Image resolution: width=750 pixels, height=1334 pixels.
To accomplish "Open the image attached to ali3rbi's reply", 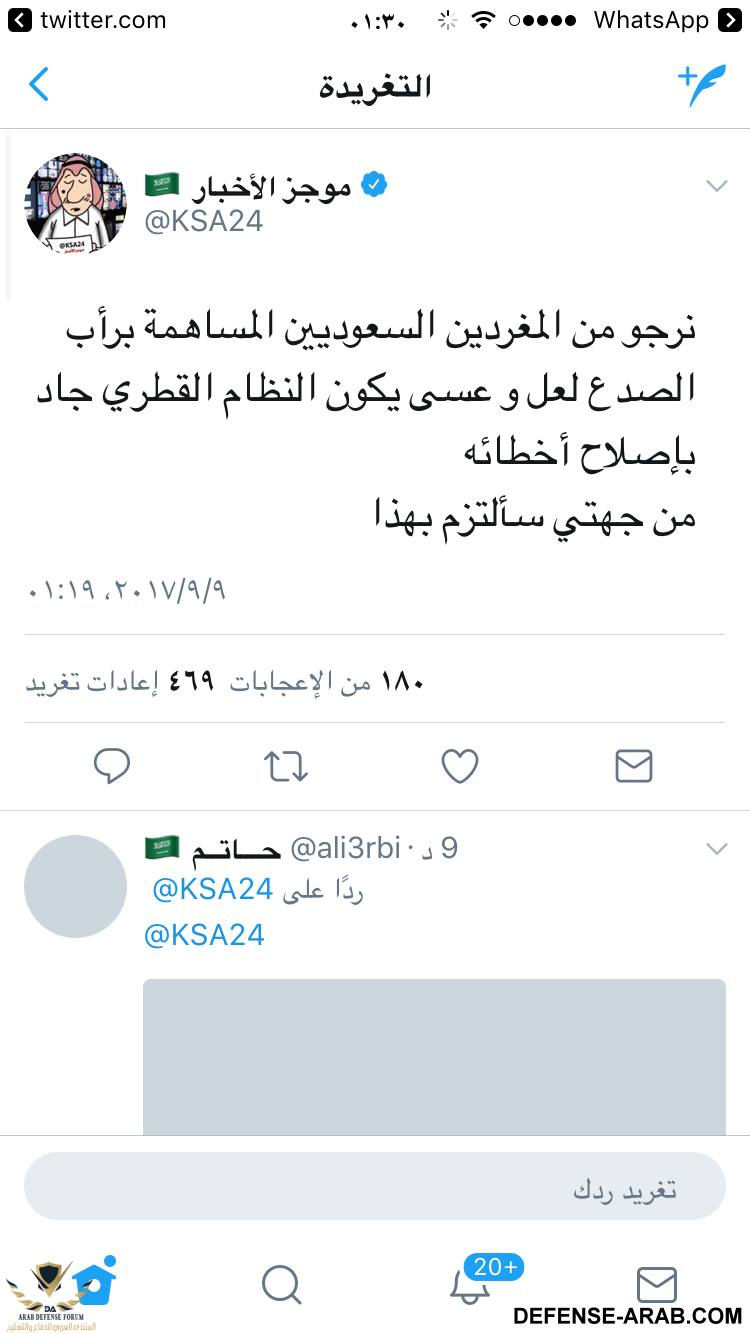I will [434, 1056].
